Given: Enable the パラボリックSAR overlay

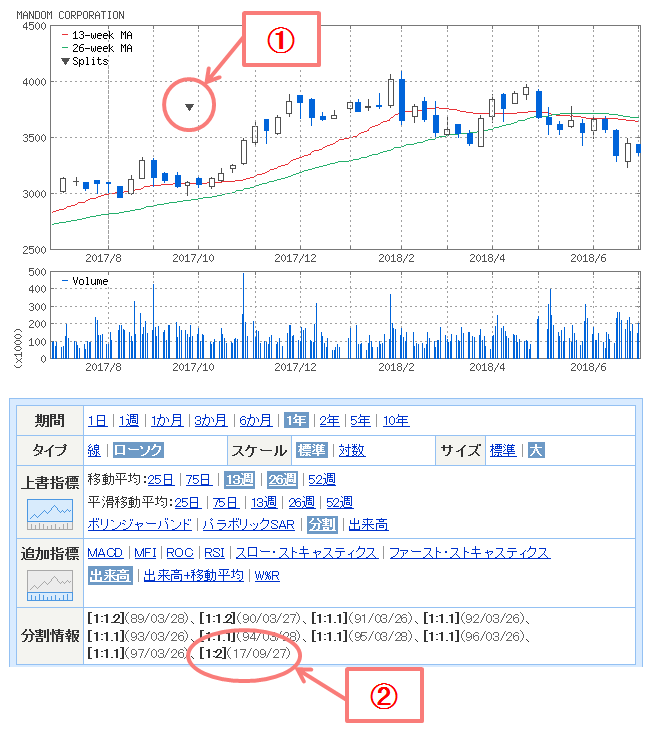Looking at the screenshot, I should coord(249,524).
